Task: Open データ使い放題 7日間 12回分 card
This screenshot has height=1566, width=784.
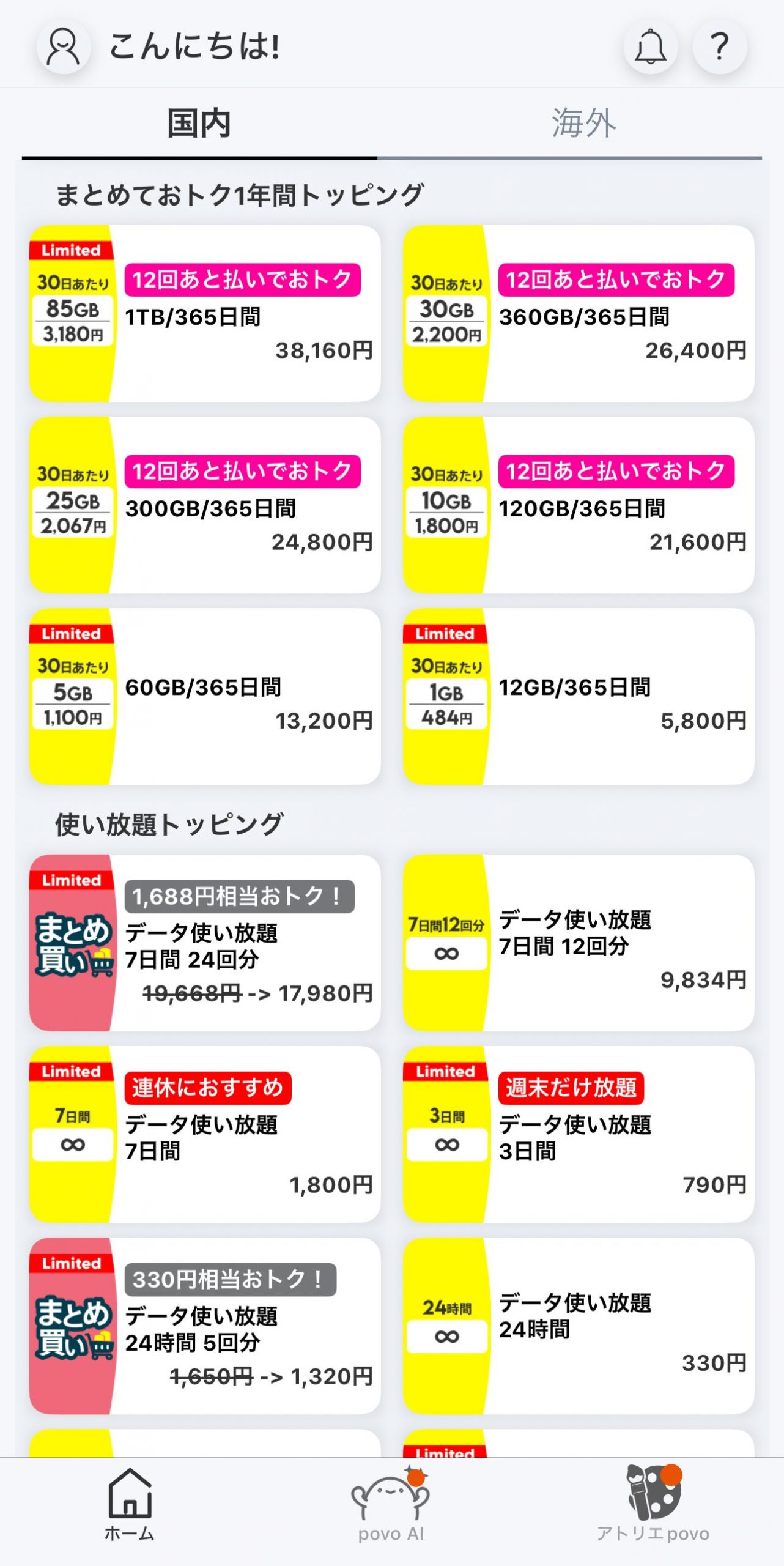Action: click(579, 943)
